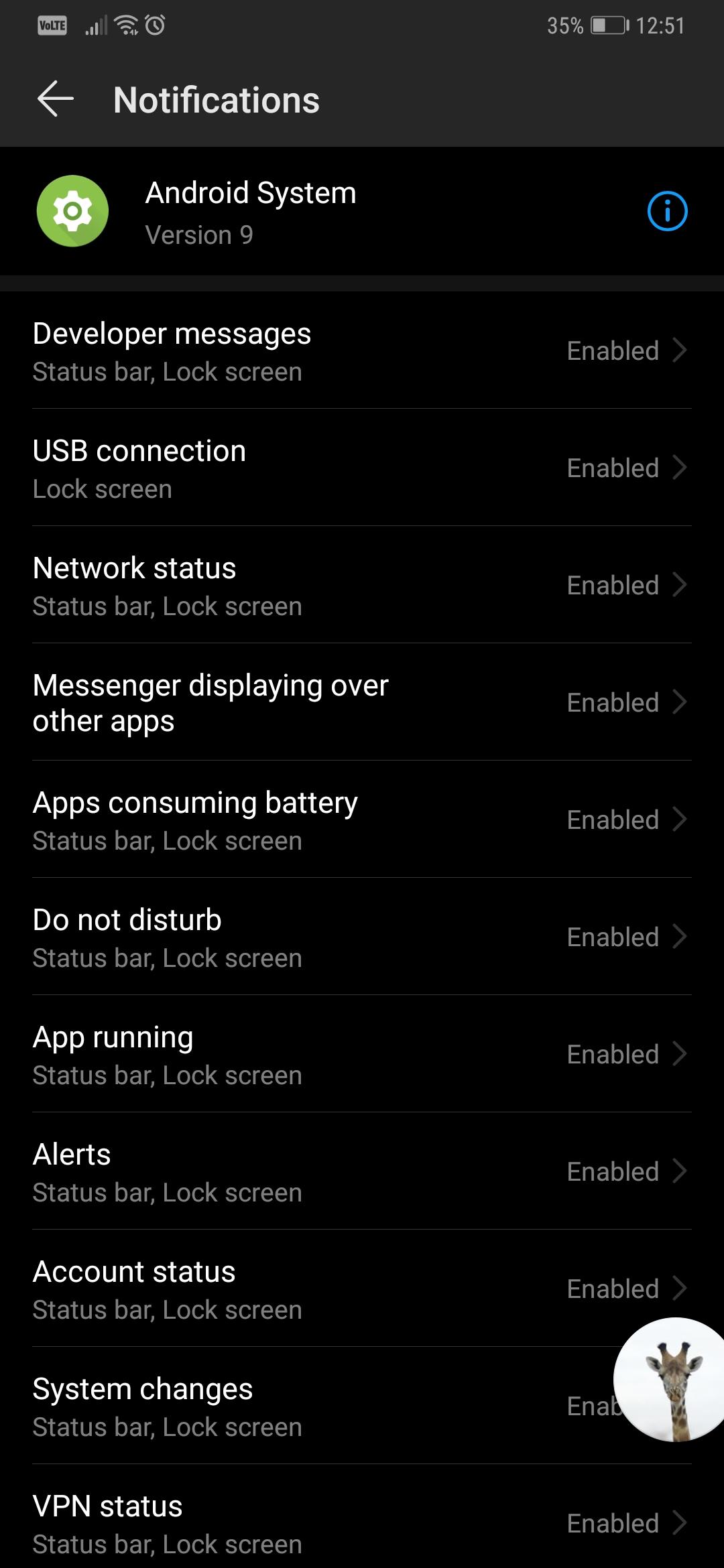Screen dimensions: 724x1568
Task: Go back from Notifications
Action: click(x=55, y=99)
